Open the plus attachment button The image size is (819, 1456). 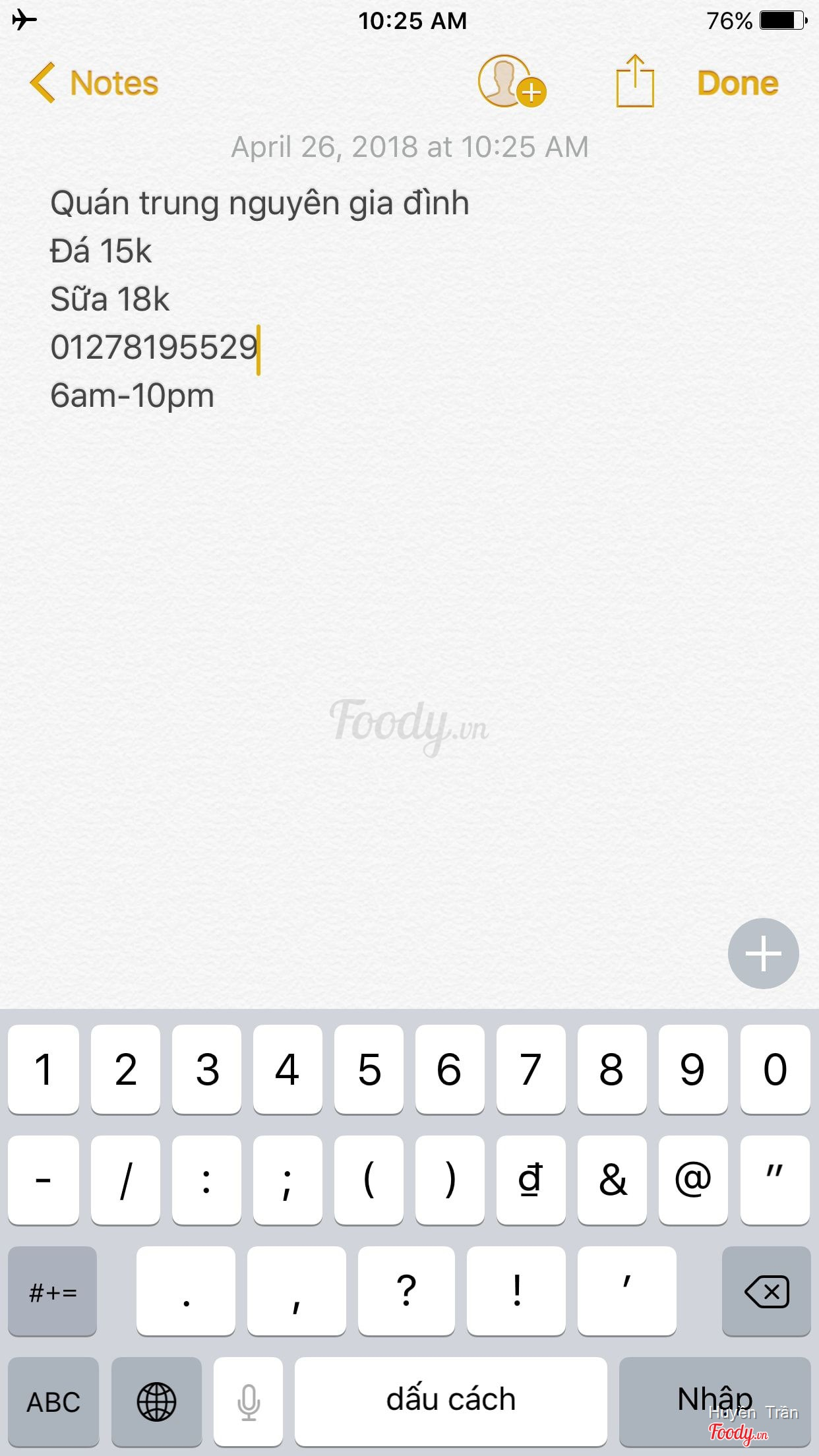pyautogui.click(x=763, y=953)
